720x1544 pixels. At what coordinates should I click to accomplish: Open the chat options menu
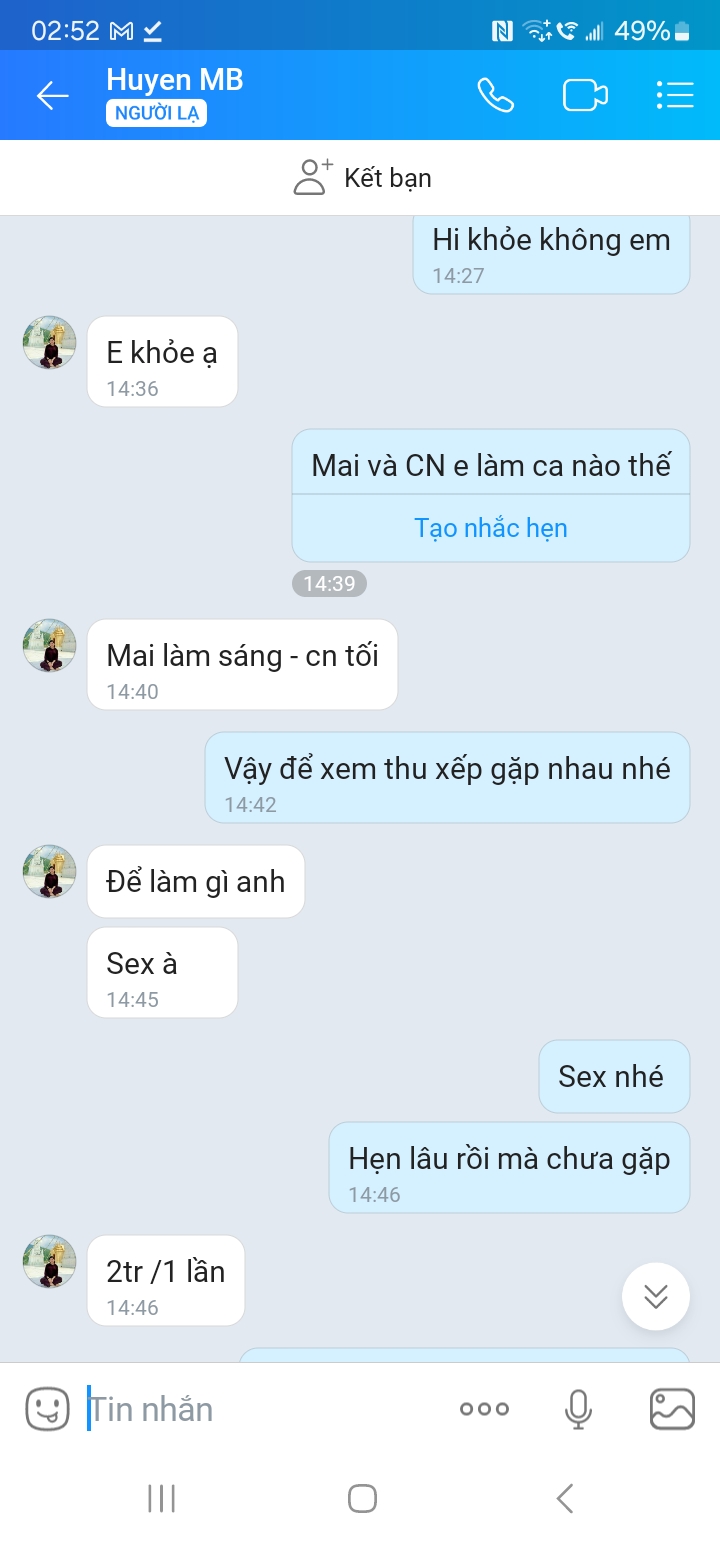675,95
